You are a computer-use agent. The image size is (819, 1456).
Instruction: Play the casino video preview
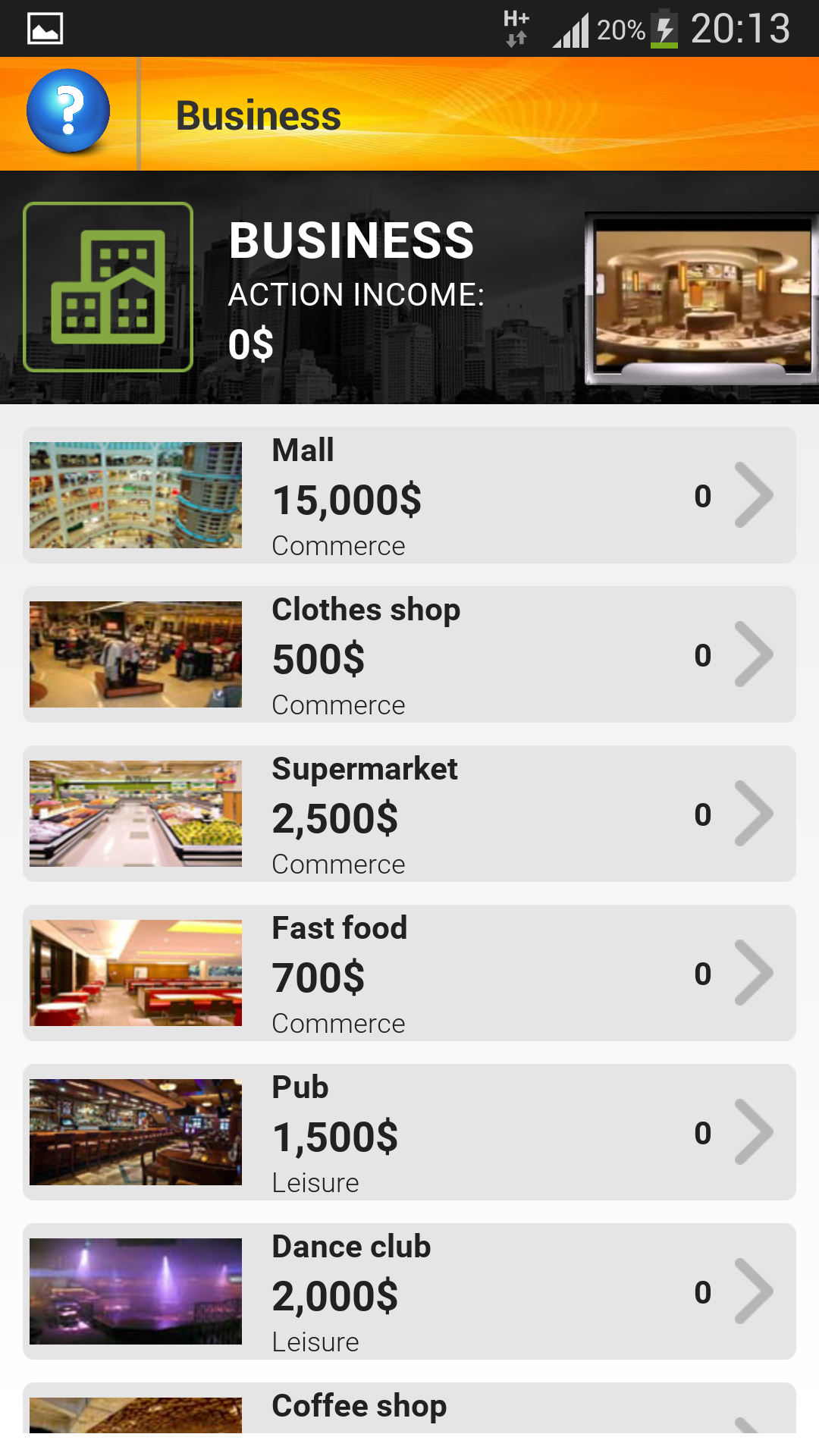tap(698, 298)
